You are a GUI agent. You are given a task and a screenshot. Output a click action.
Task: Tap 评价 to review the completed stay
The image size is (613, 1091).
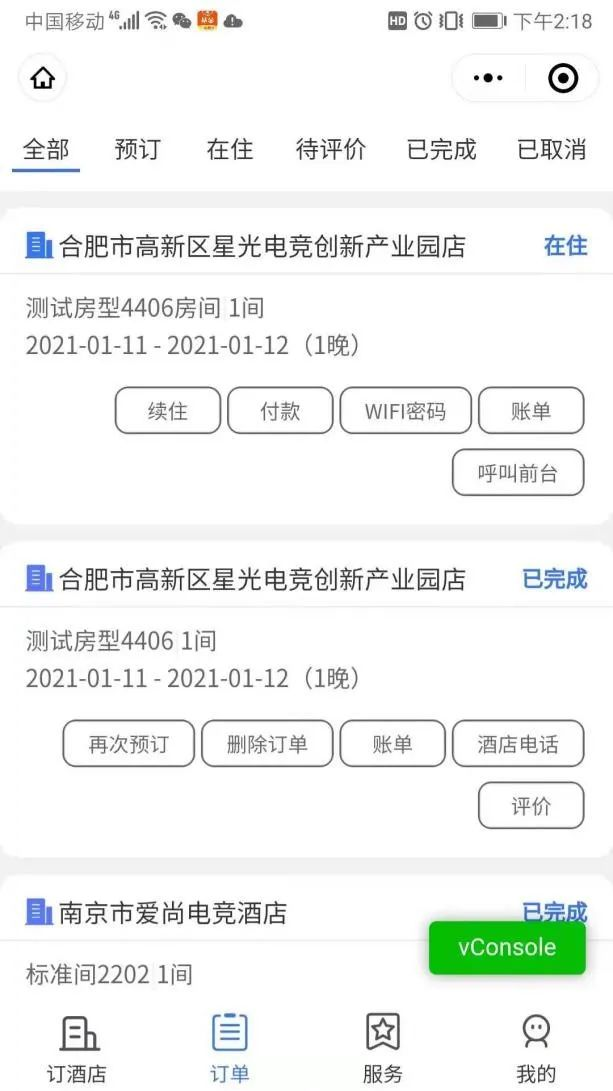[531, 806]
